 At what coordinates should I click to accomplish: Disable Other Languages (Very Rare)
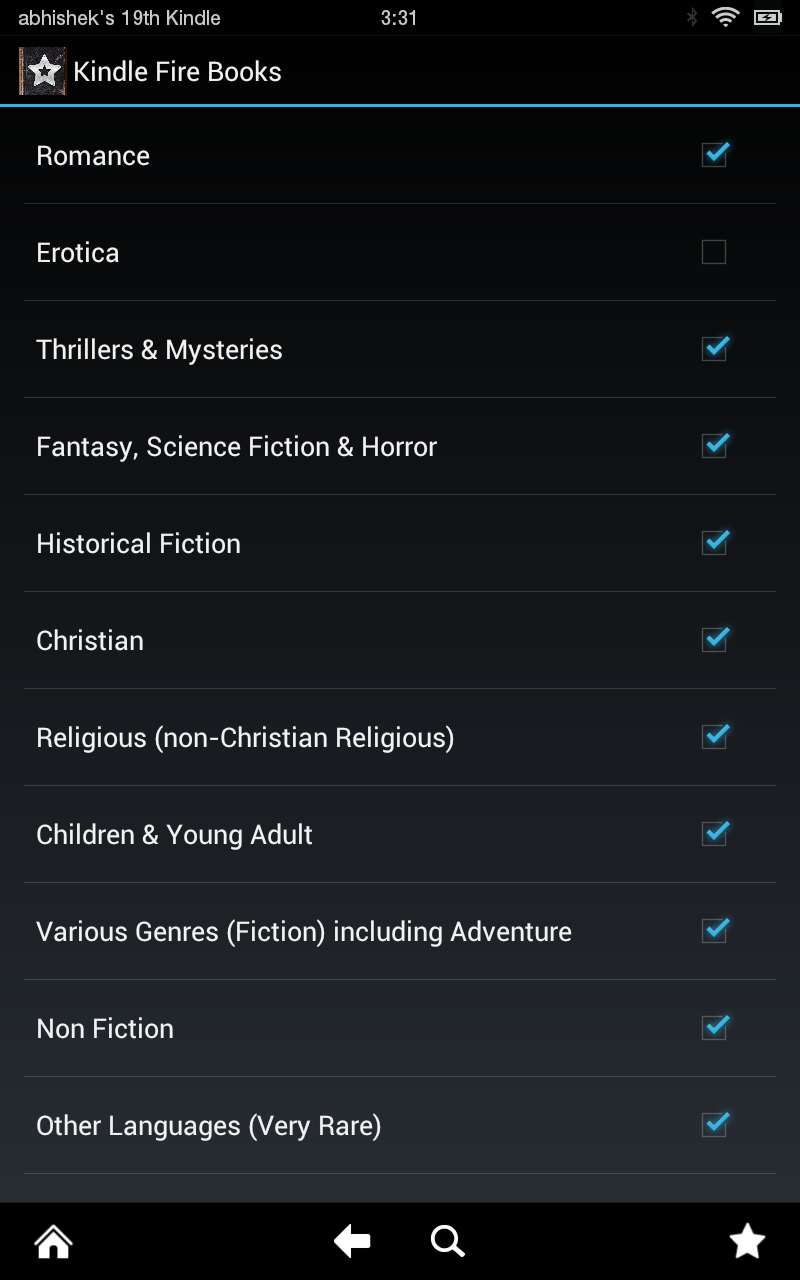pos(714,1125)
